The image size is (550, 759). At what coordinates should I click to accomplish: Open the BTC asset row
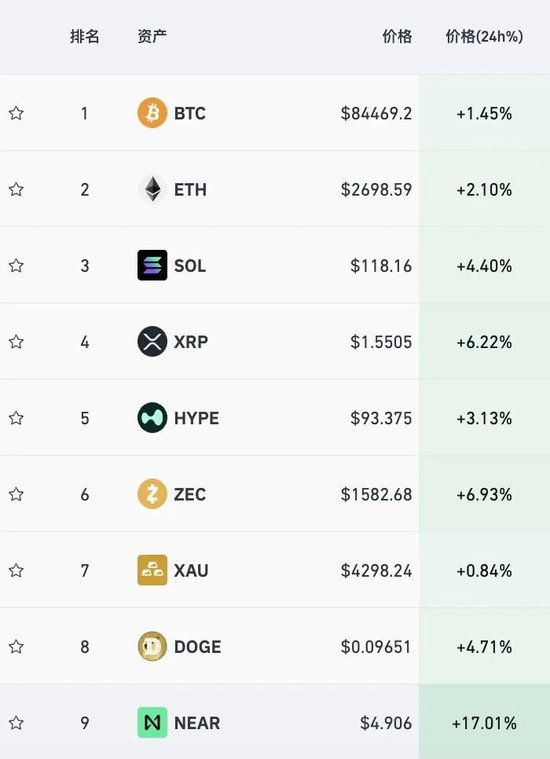click(275, 113)
